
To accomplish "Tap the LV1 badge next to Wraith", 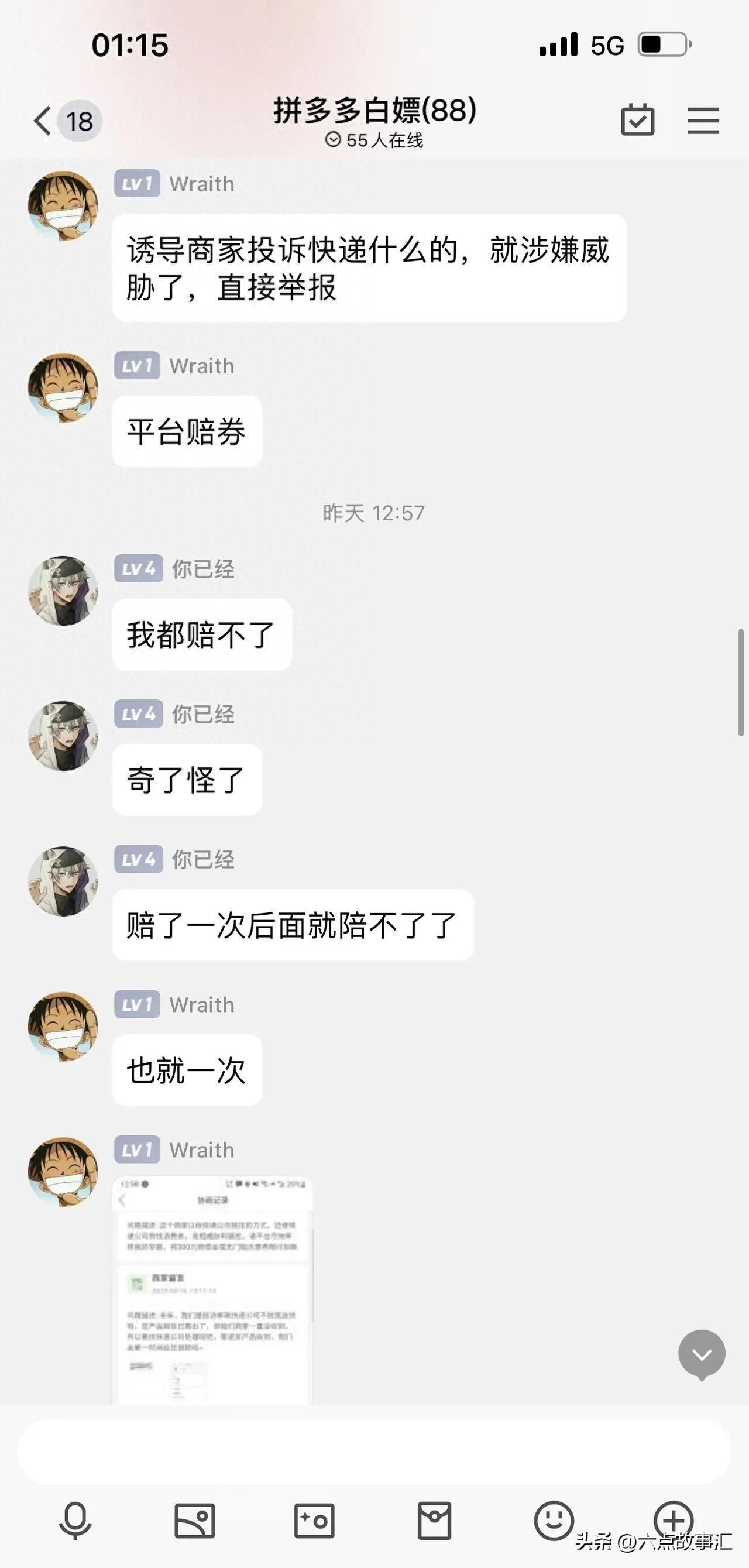I will 137,183.
